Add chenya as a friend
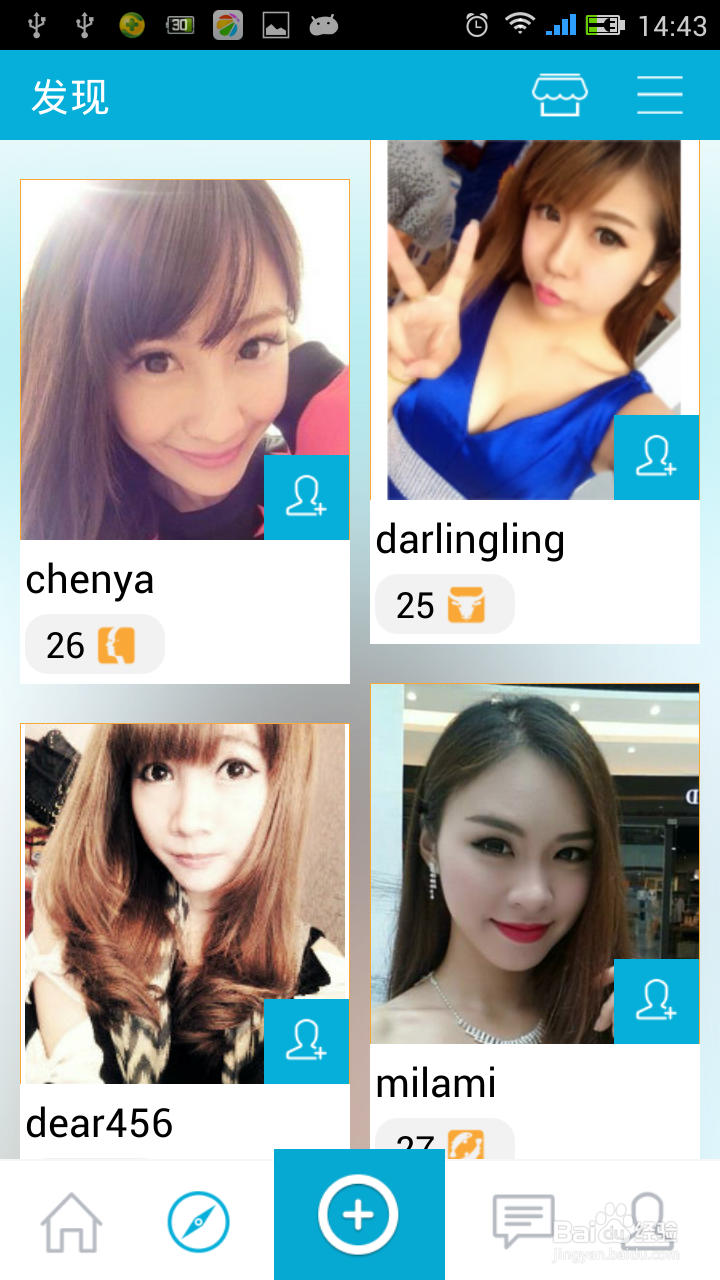 (306, 497)
